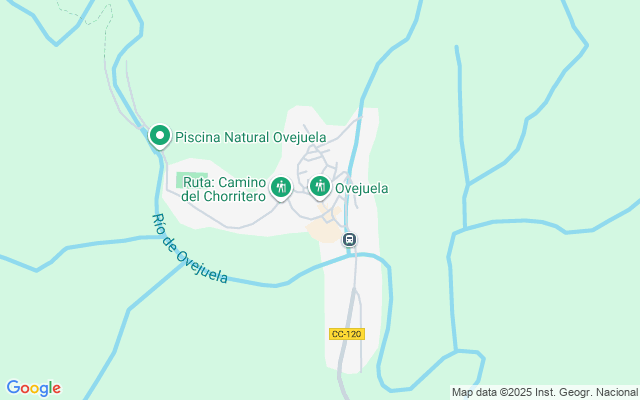Select the Piscina Natural Ovejuela pin
Viewport: 640px width, 400px height.
pos(159,135)
